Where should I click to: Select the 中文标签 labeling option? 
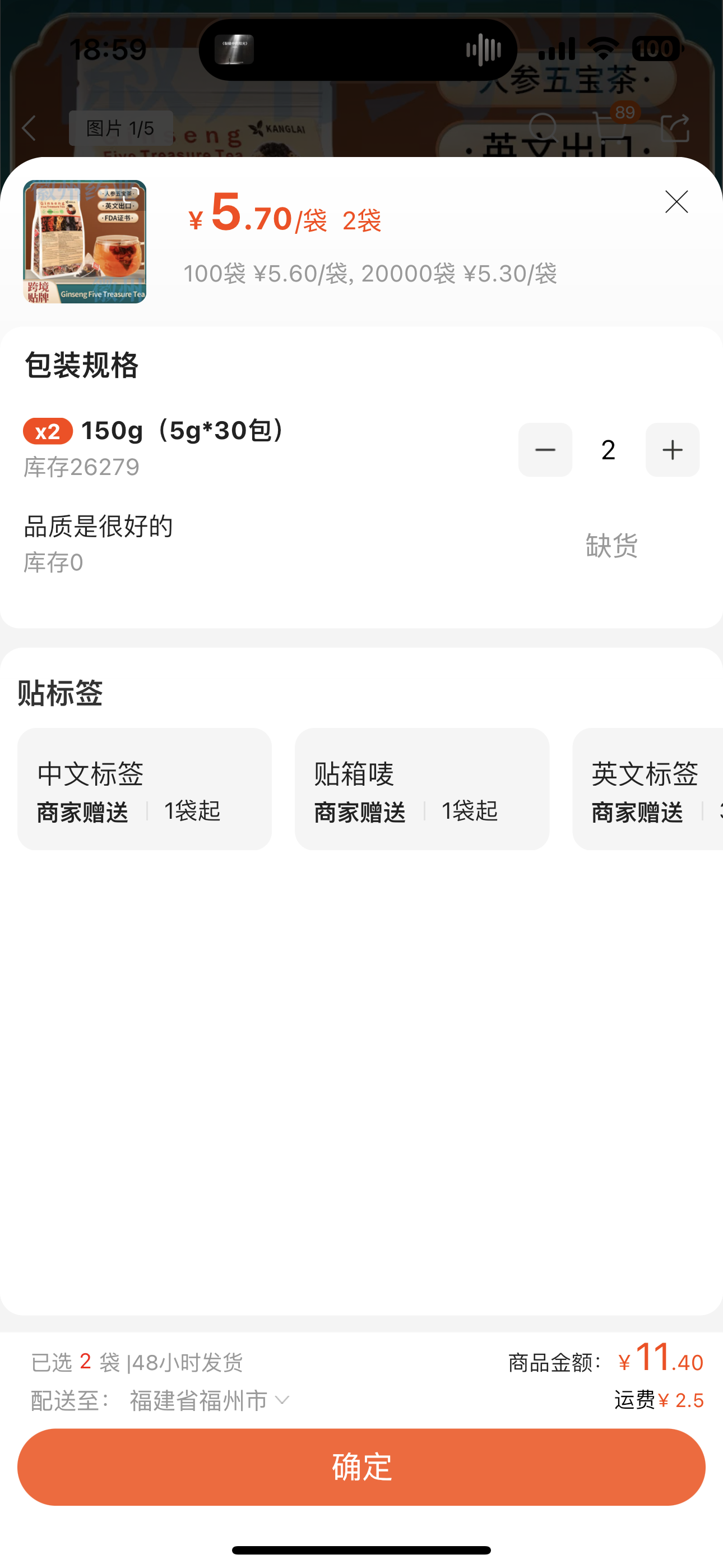click(x=144, y=789)
